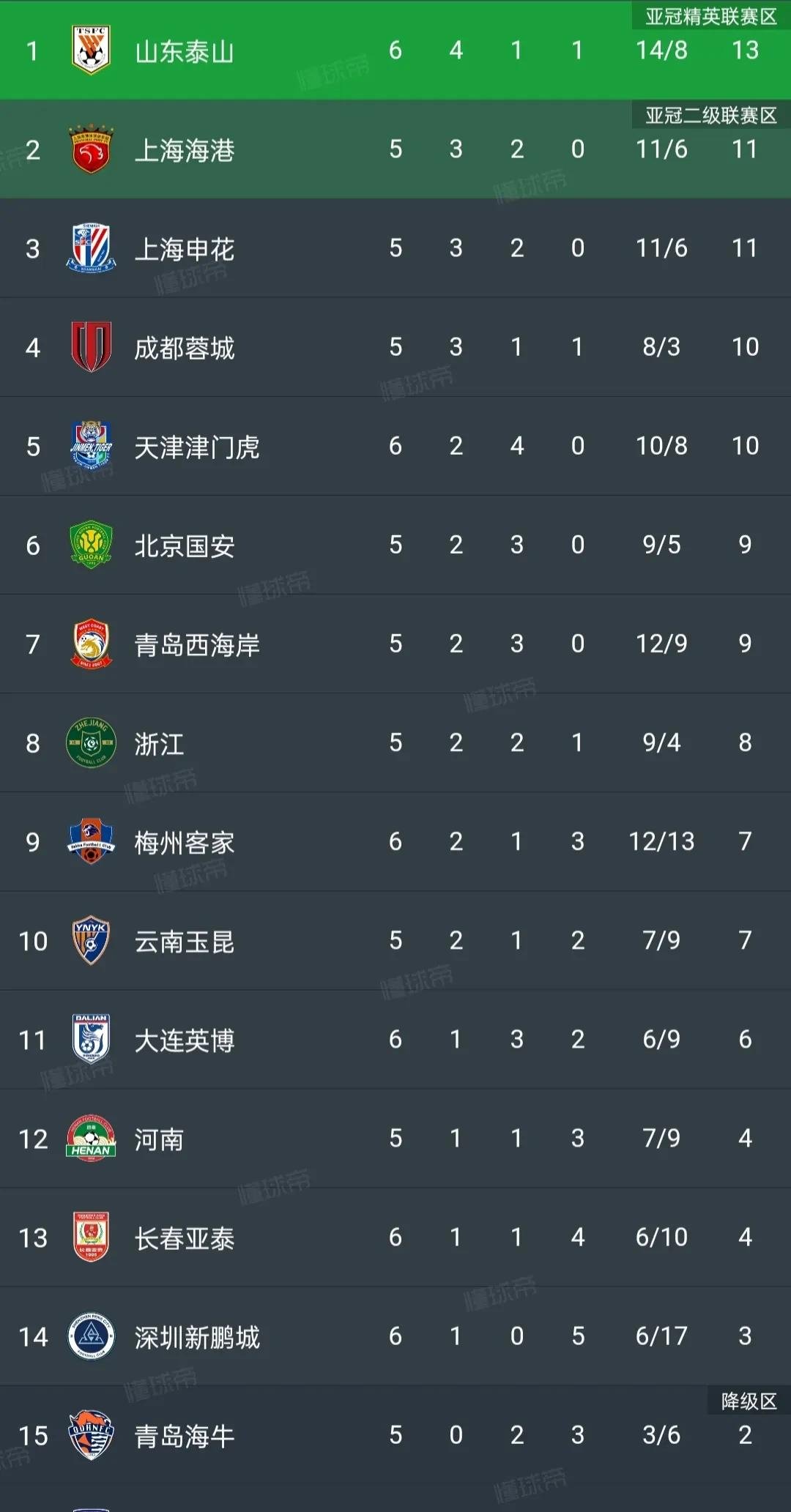Screen dimensions: 791x1512
Task: Open the 青岛海牛 team row
Action: [x=185, y=1436]
